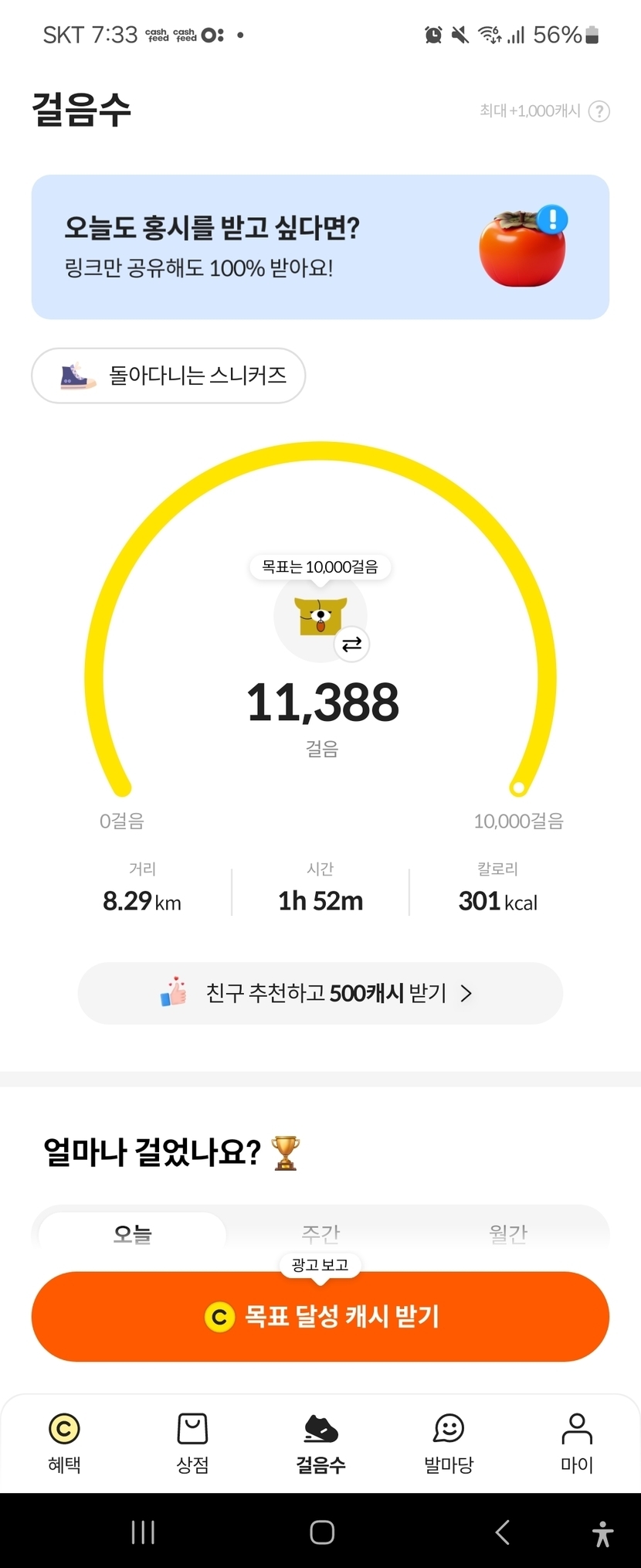Select the 걸음수 tab in bottom navigation
Viewport: 641px width, 1568px height.
pyautogui.click(x=320, y=1444)
